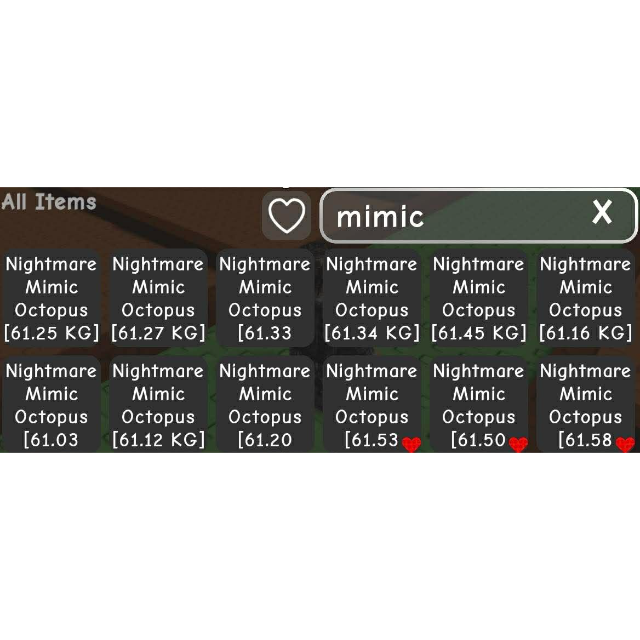Screen dimensions: 640x640
Task: Open the favorited 61.58 Nightmare Mimic Octopus
Action: tap(586, 404)
